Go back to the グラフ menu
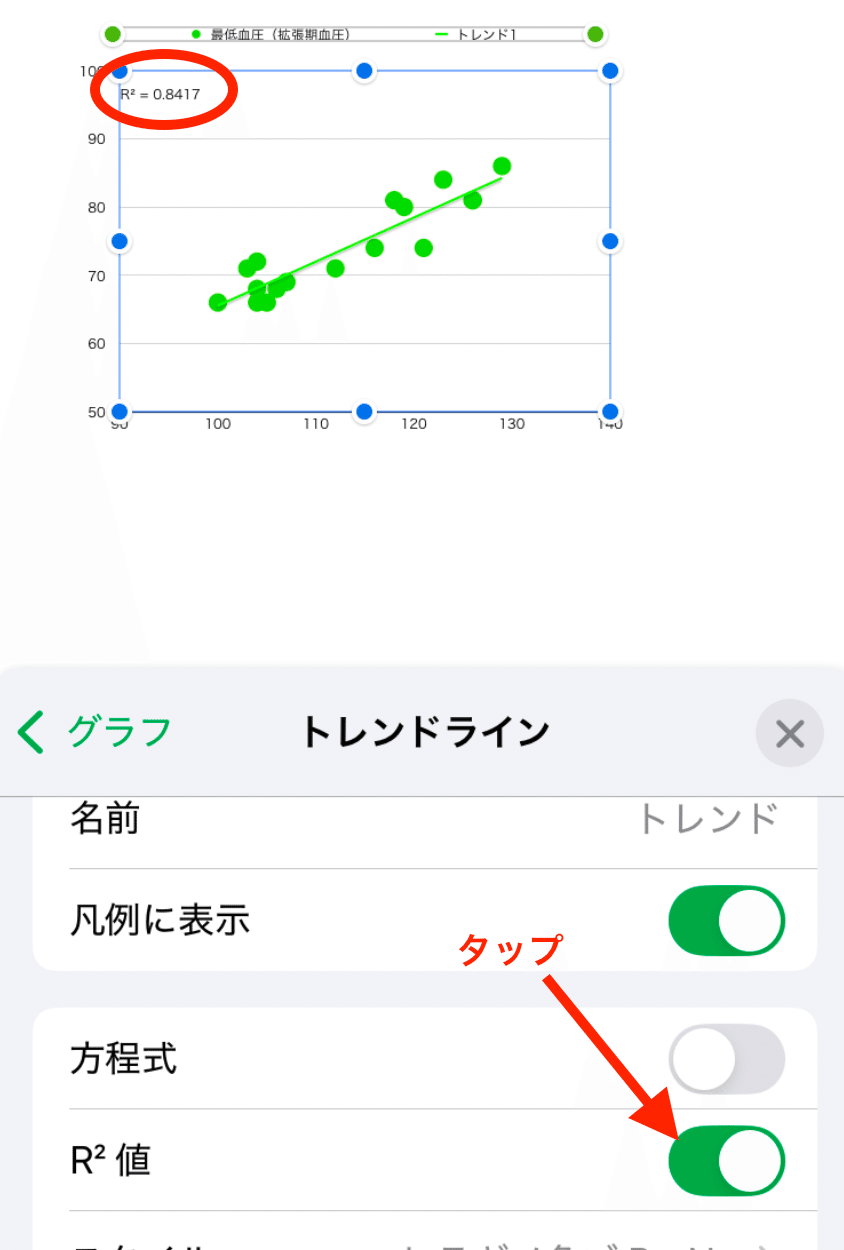Viewport: 844px width, 1250px height. pyautogui.click(x=95, y=732)
